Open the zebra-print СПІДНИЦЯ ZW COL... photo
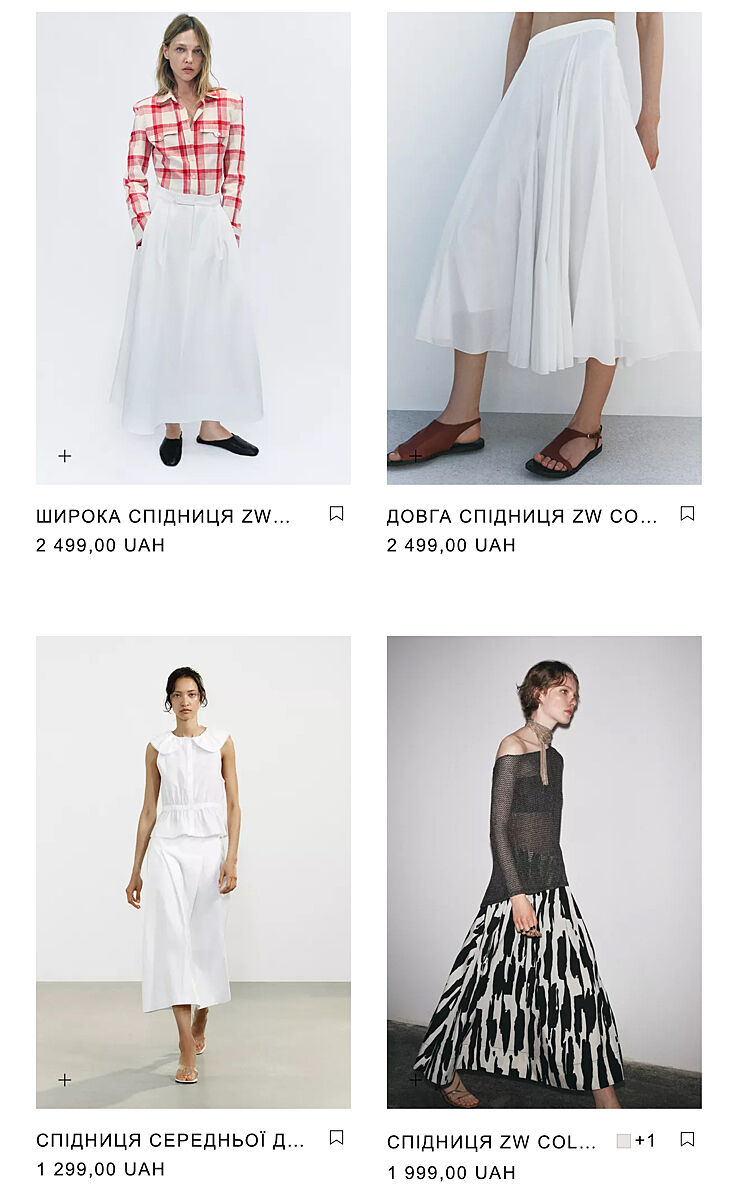Screen dimensions: 745x1200 click(x=544, y=872)
